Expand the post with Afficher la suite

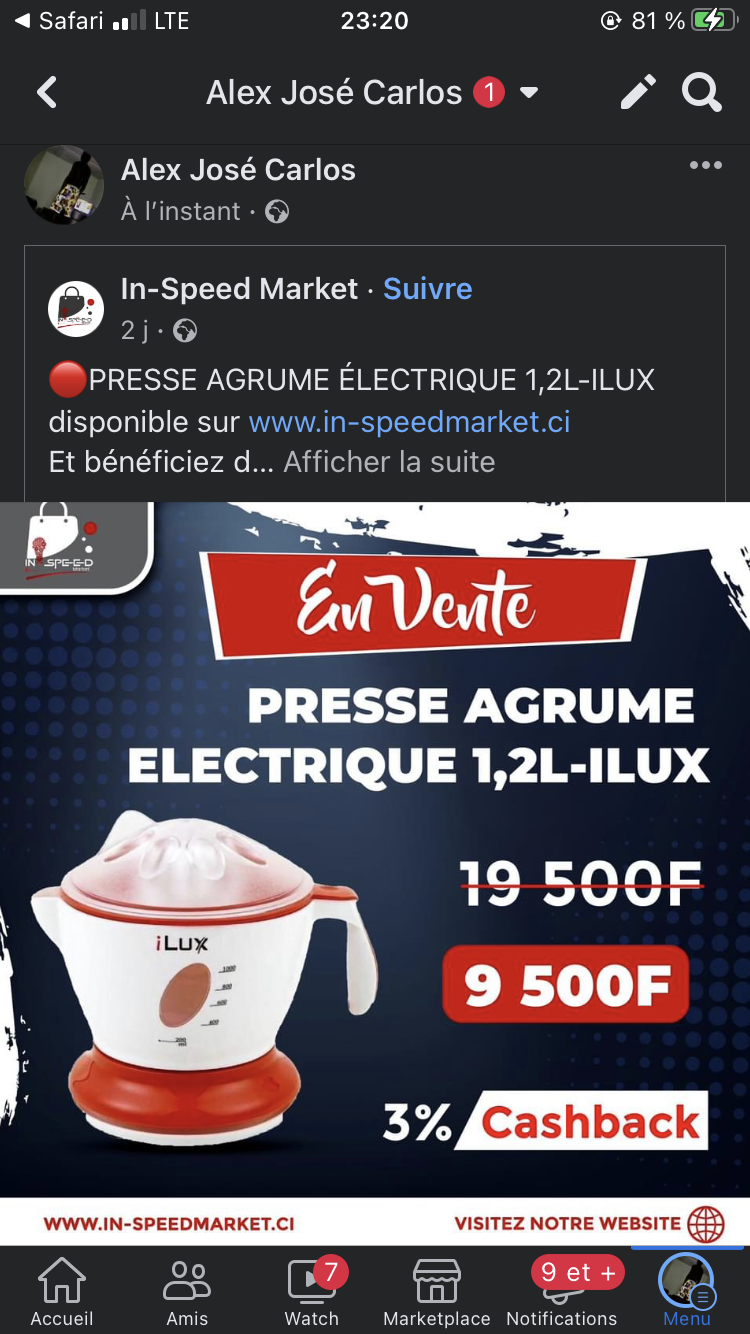(x=389, y=462)
